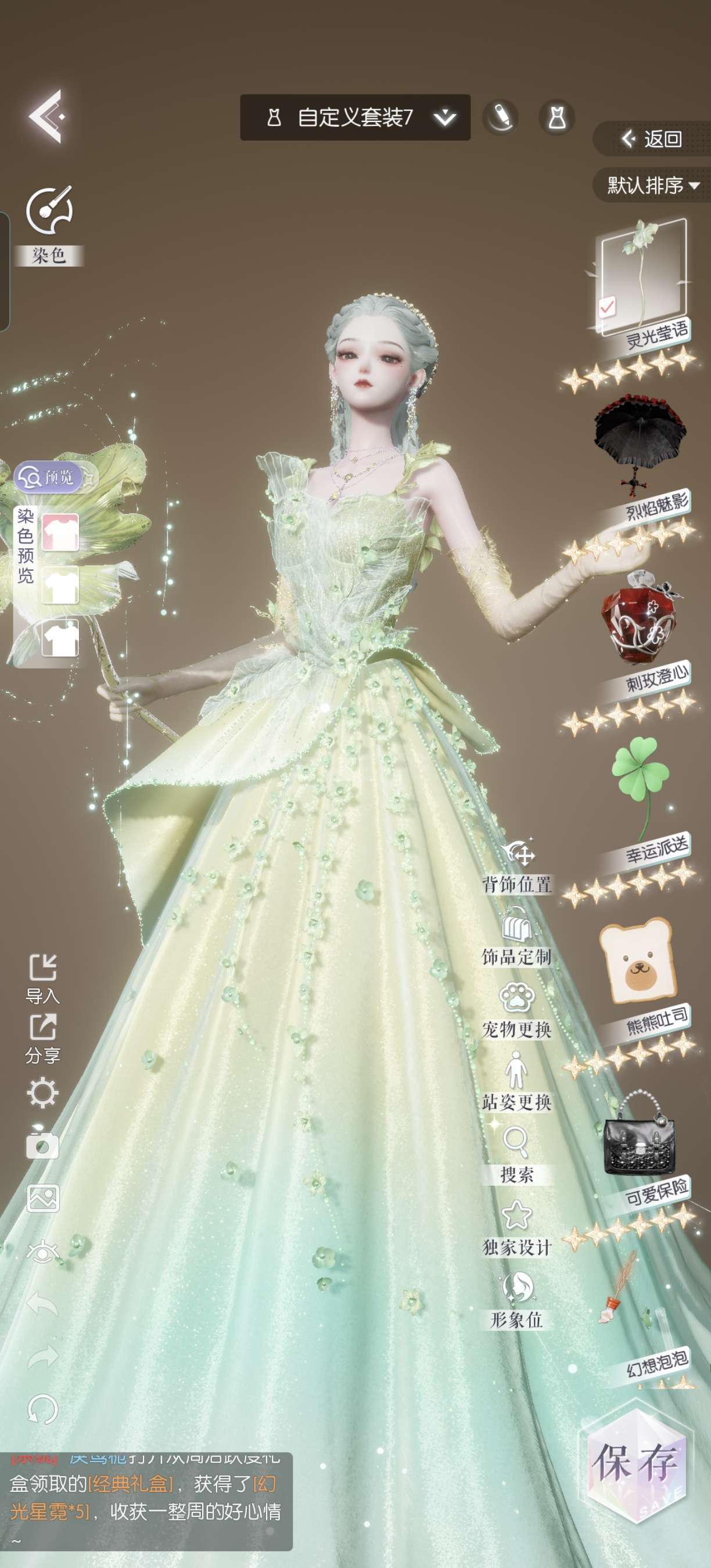Tap the pencil edit icon
This screenshot has width=711, height=1568.
coord(500,117)
